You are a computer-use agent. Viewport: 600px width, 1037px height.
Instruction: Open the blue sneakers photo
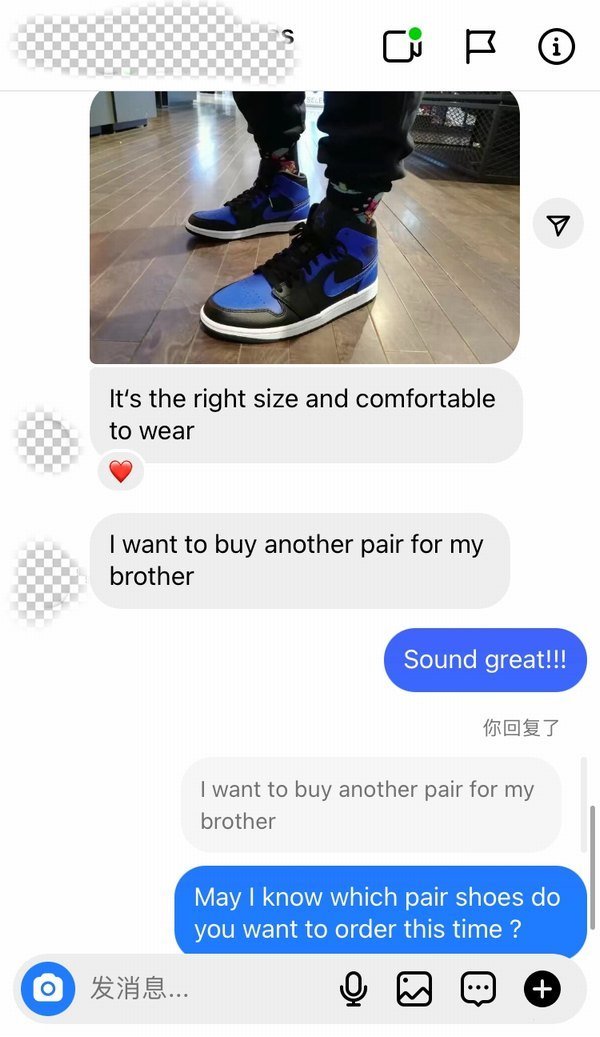[x=304, y=227]
